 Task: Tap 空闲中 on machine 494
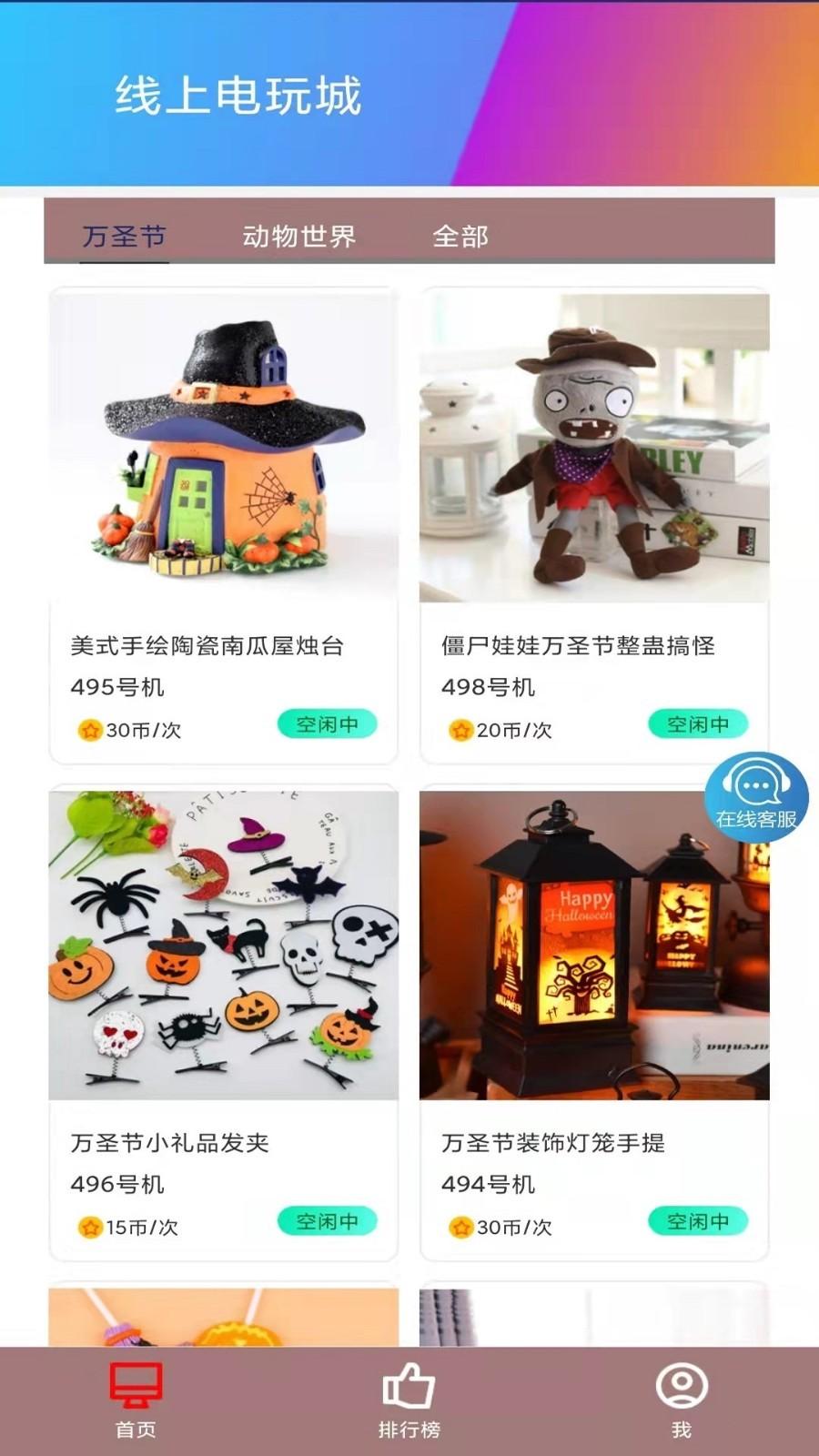point(698,1221)
